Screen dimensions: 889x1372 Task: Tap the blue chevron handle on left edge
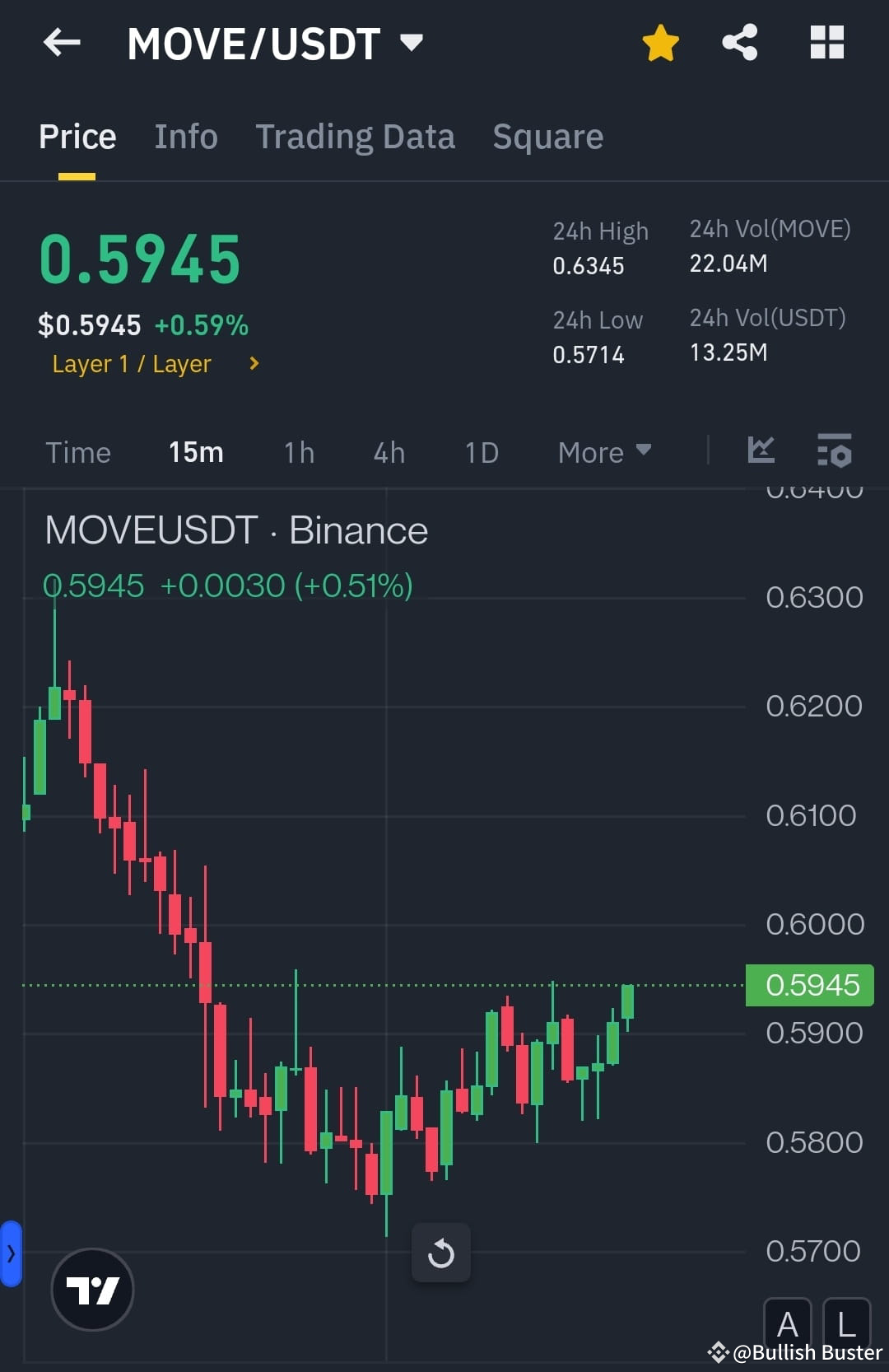11,1255
